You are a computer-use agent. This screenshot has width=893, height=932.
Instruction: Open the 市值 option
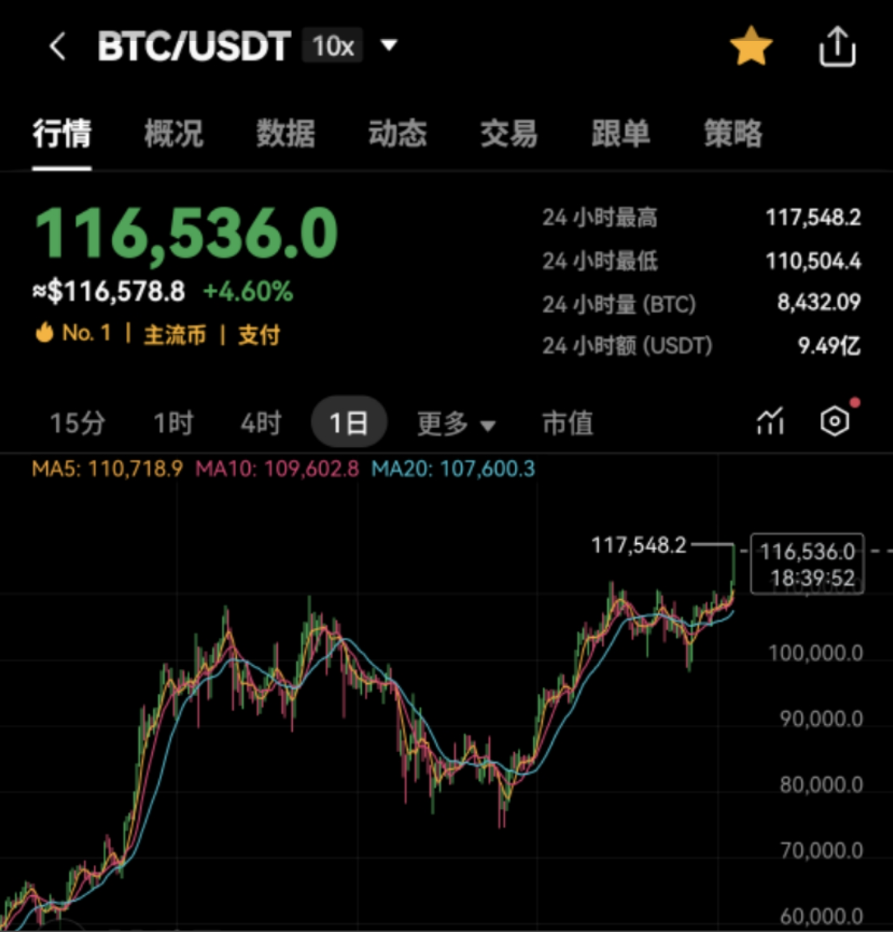(x=567, y=423)
